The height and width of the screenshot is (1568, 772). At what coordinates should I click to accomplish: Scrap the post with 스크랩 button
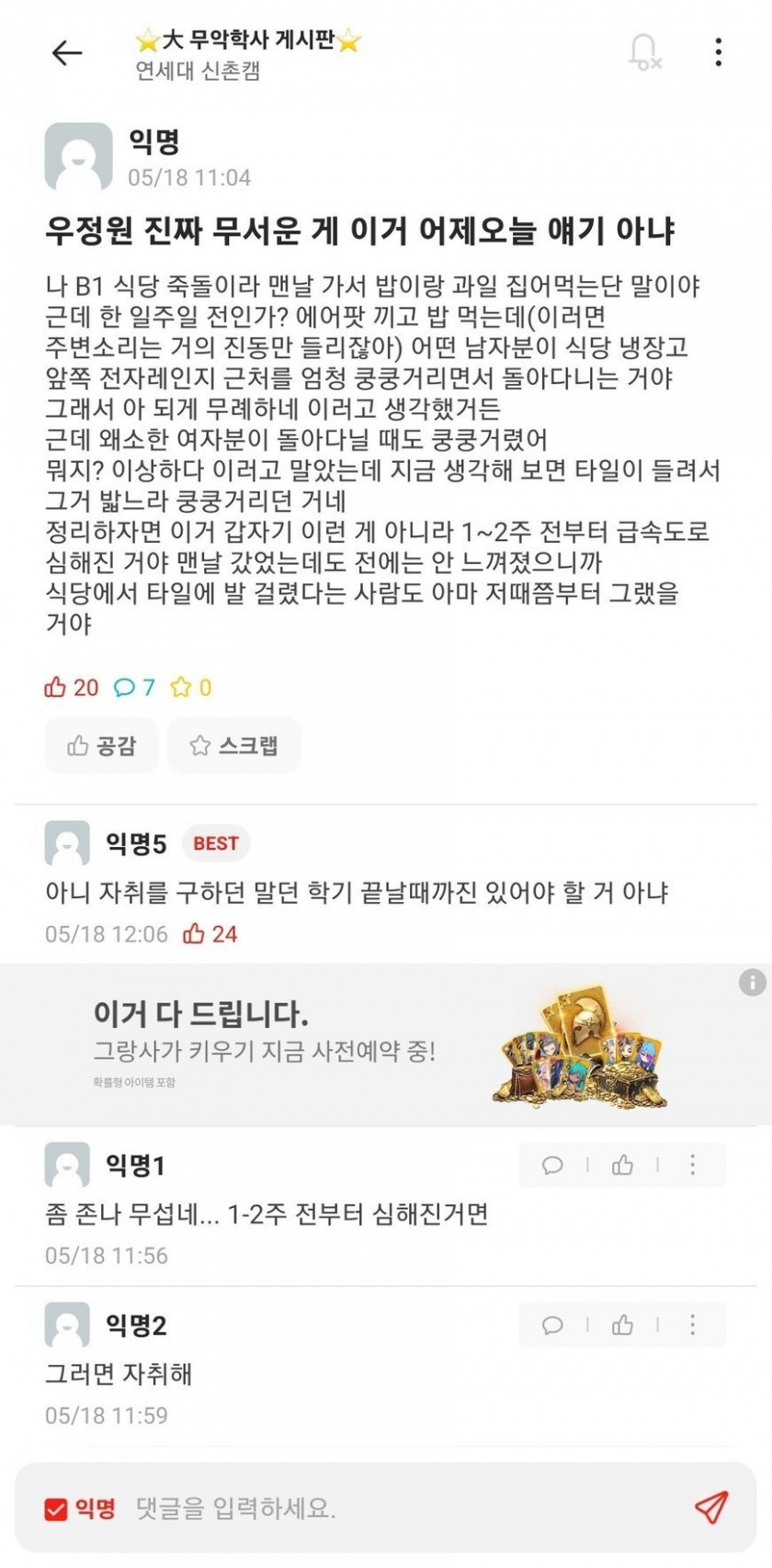coord(233,745)
